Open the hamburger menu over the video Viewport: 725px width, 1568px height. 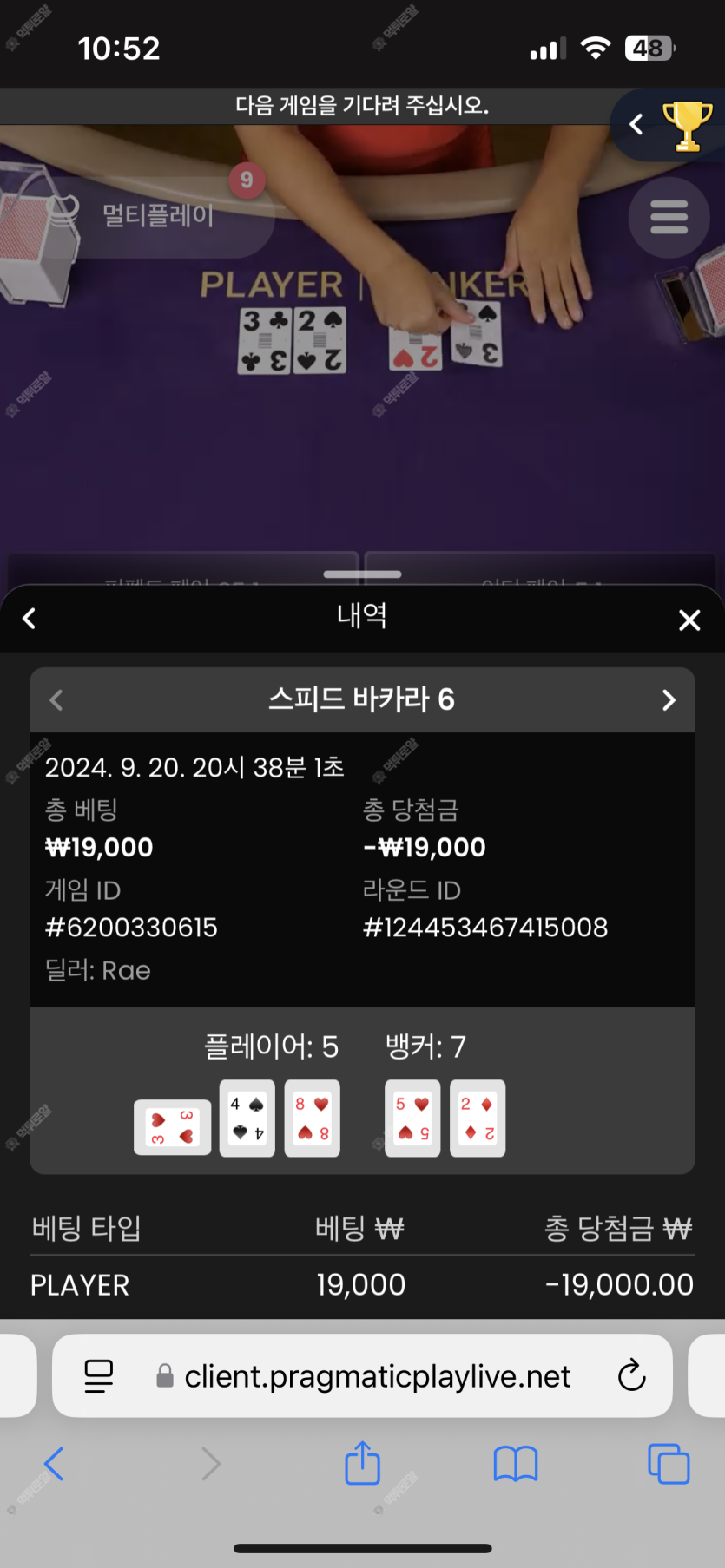click(x=669, y=217)
